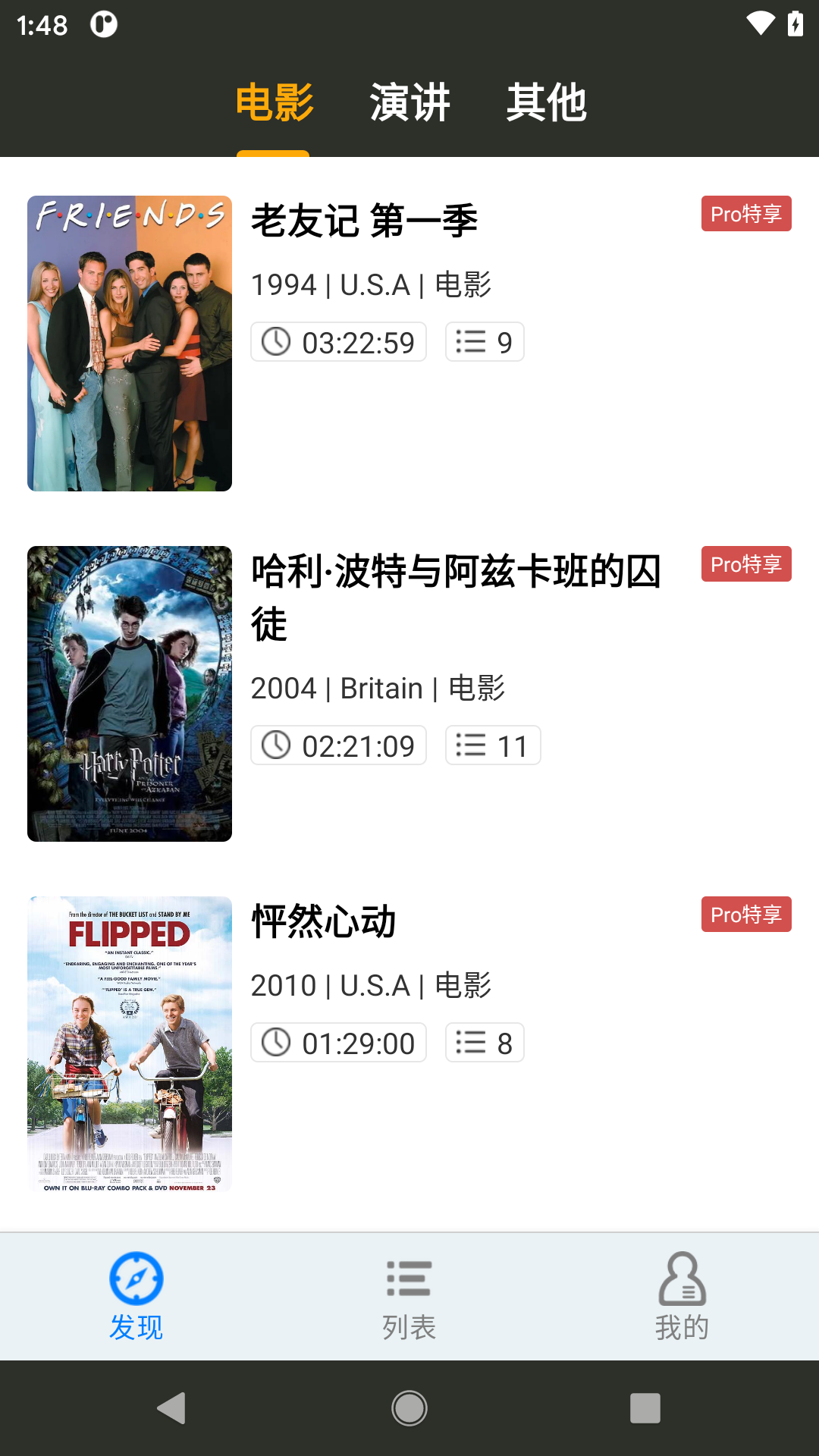819x1456 pixels.
Task: Open the 我的 profile tab
Action: click(682, 1297)
